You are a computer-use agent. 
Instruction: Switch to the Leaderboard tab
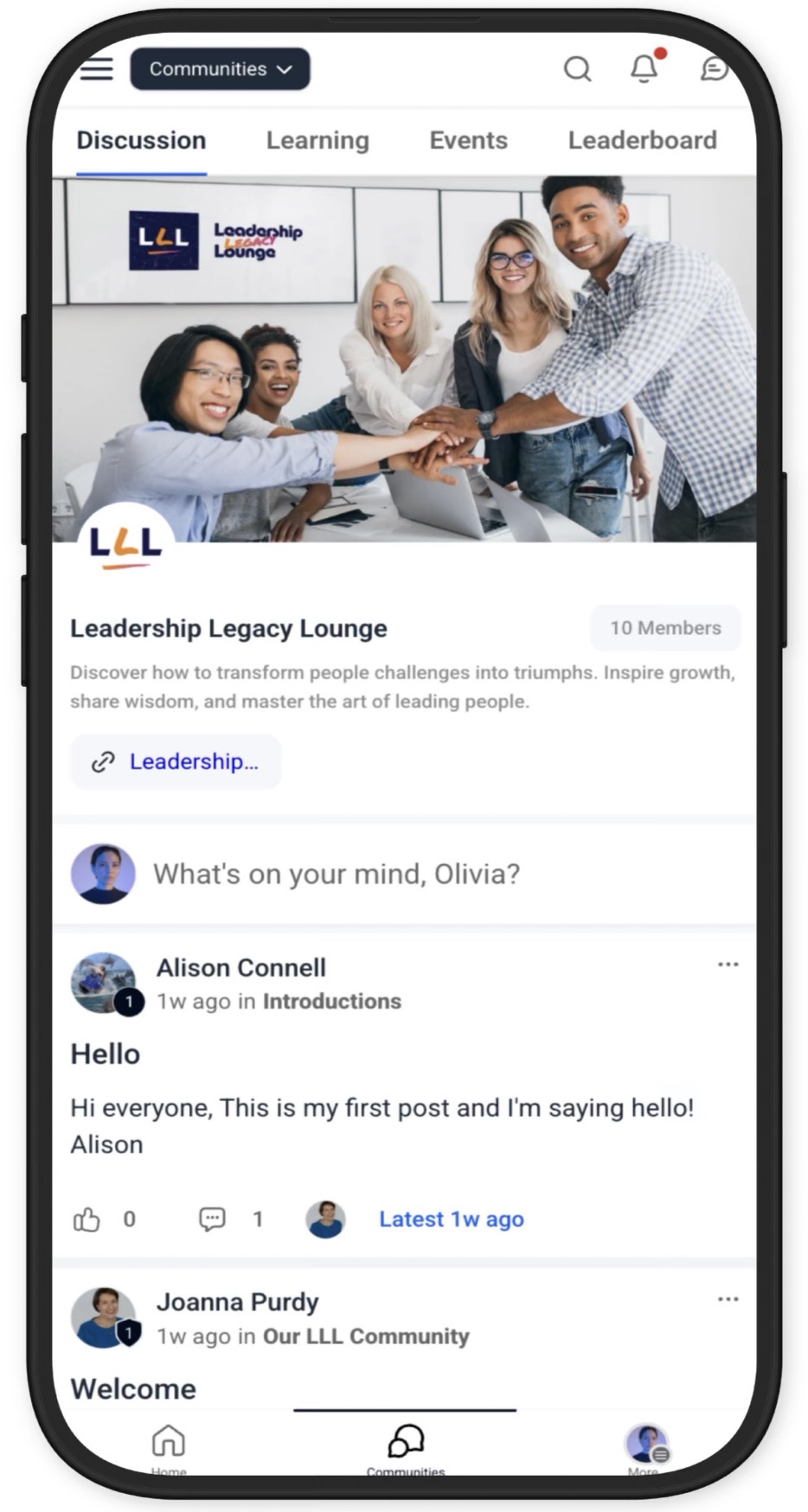642,140
